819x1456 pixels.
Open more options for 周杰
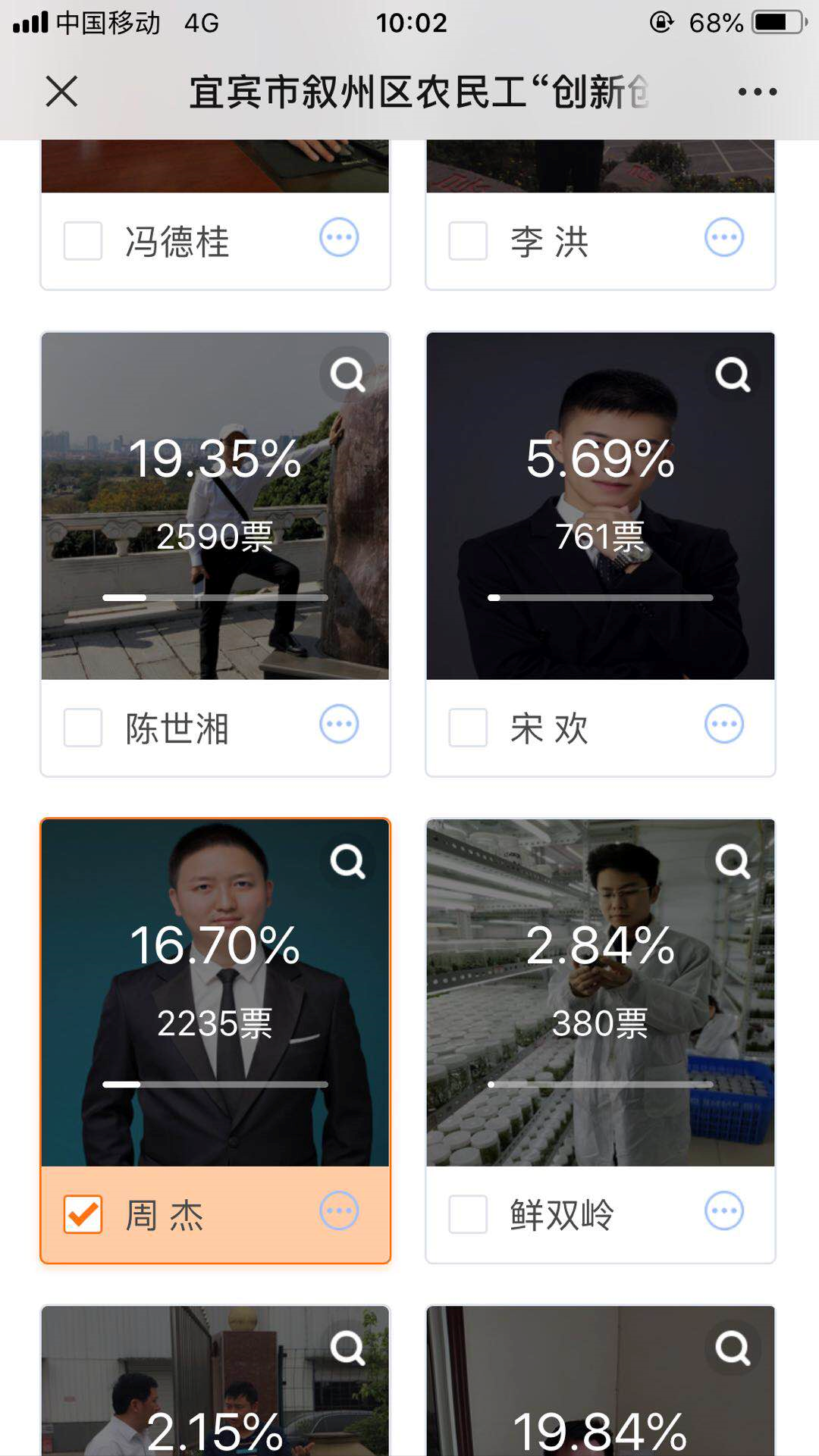[x=339, y=1211]
